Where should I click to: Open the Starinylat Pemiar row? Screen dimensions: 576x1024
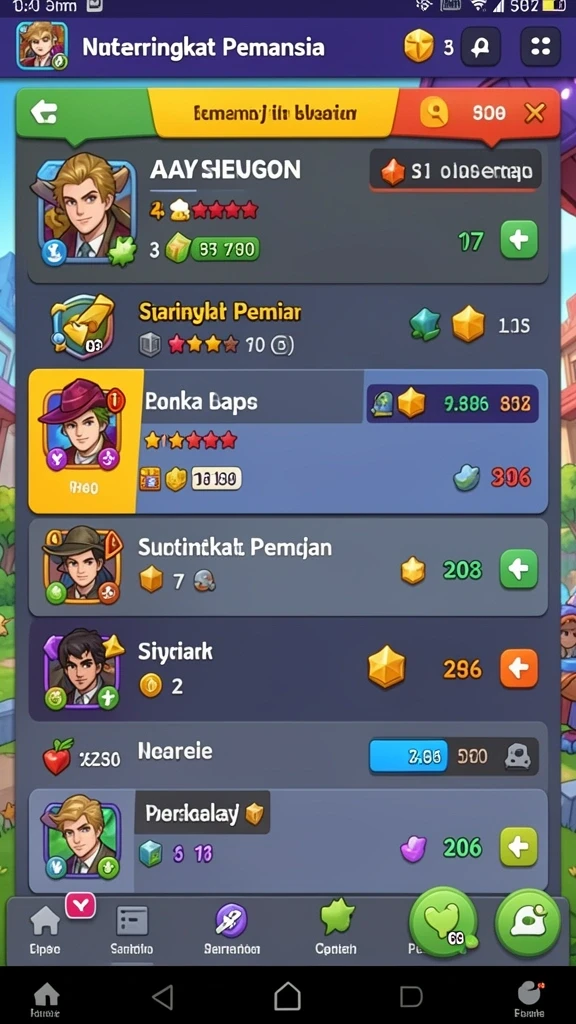[x=288, y=327]
